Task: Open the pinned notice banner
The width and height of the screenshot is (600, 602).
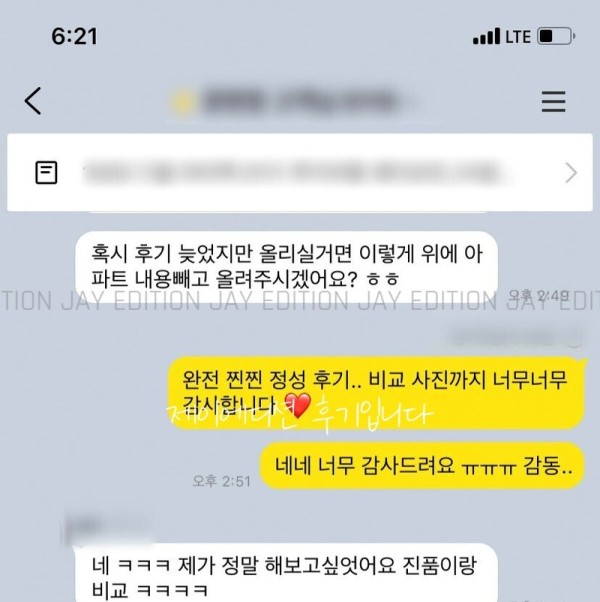Action: coord(300,173)
